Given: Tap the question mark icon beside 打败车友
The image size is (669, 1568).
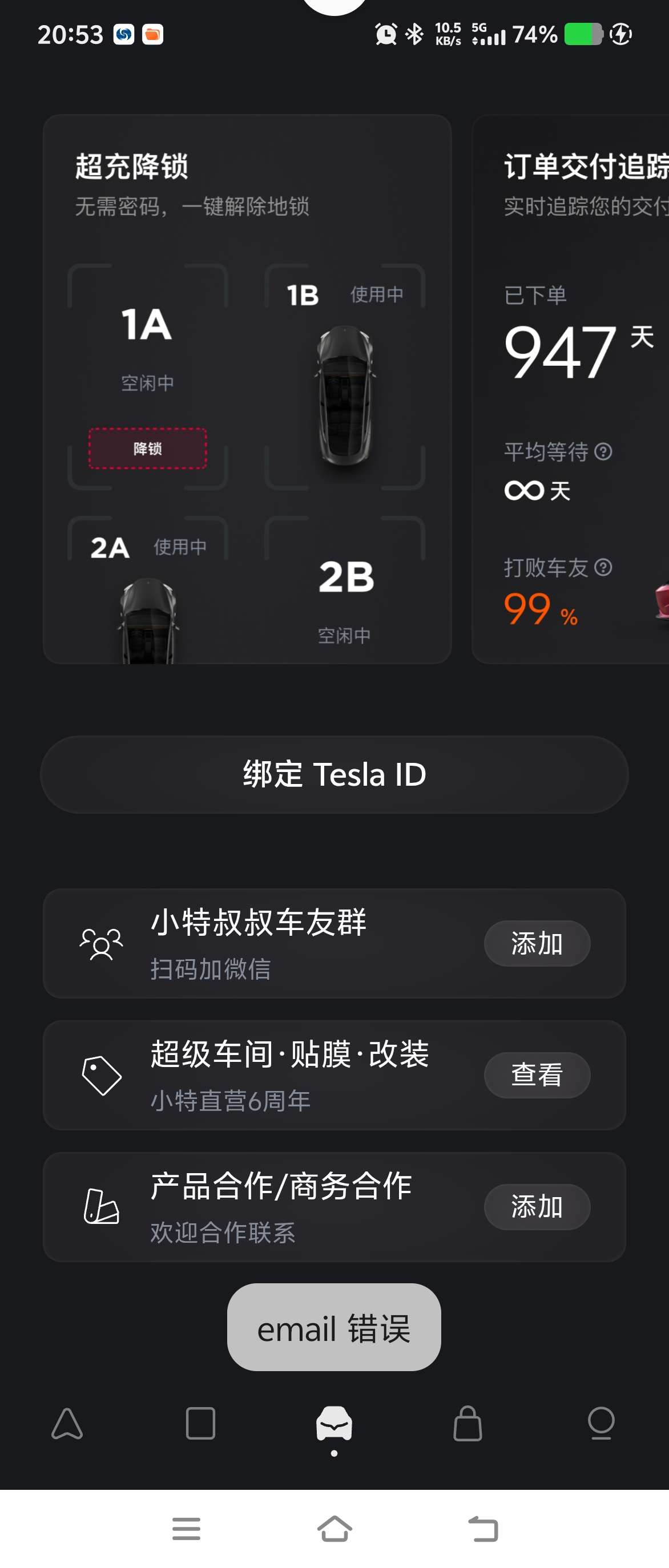Looking at the screenshot, I should (x=603, y=568).
